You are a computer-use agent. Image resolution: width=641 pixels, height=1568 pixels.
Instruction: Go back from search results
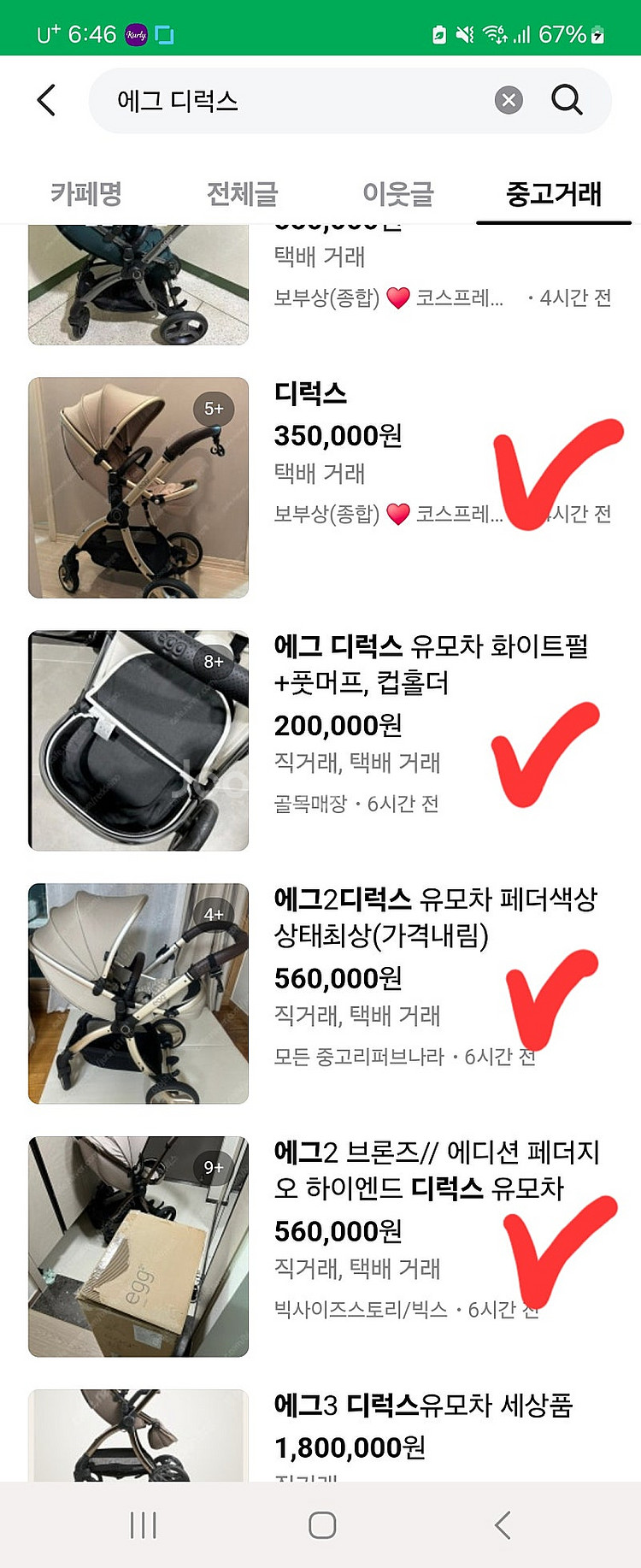47,101
